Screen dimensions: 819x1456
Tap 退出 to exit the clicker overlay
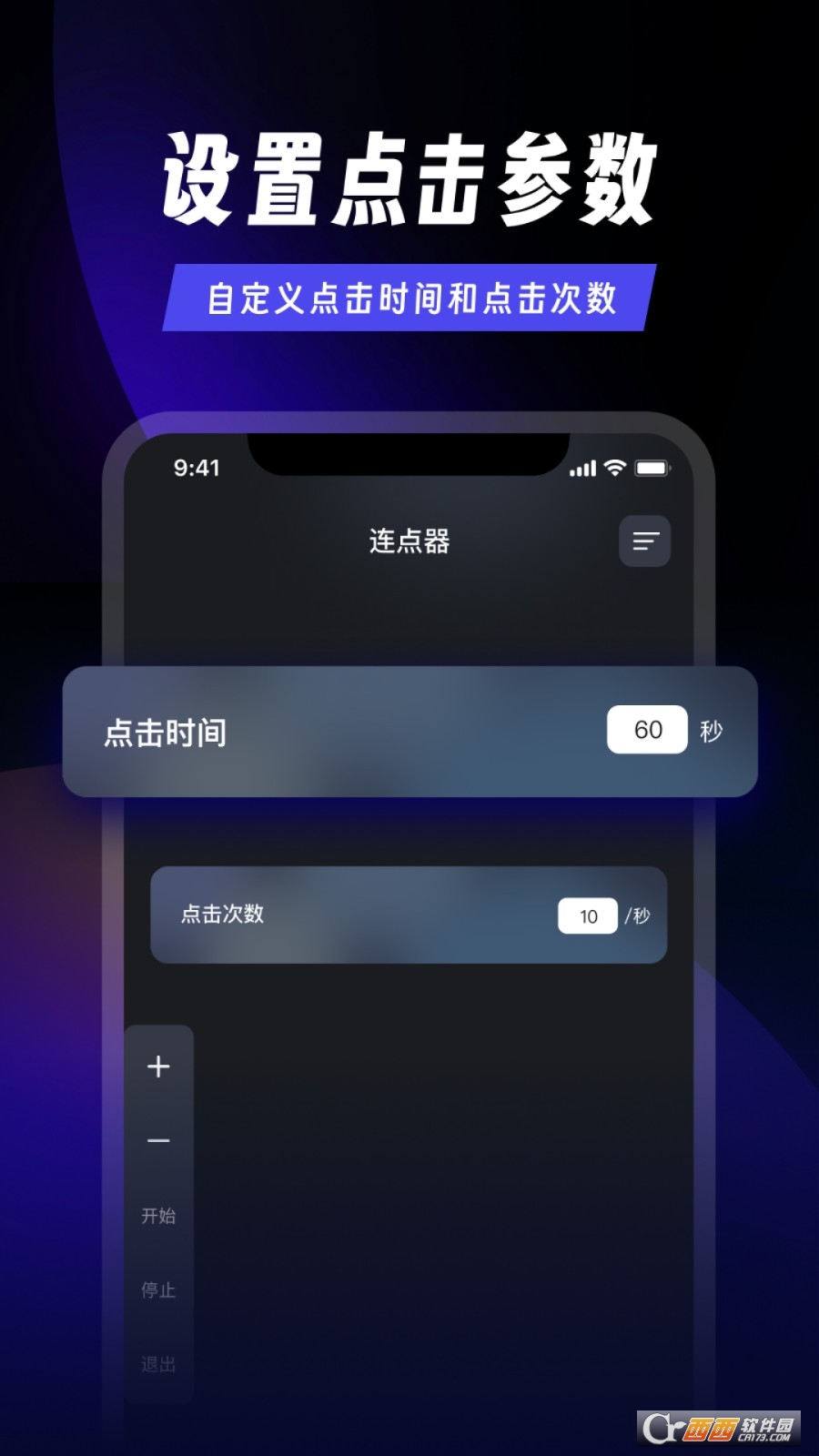pyautogui.click(x=159, y=1363)
